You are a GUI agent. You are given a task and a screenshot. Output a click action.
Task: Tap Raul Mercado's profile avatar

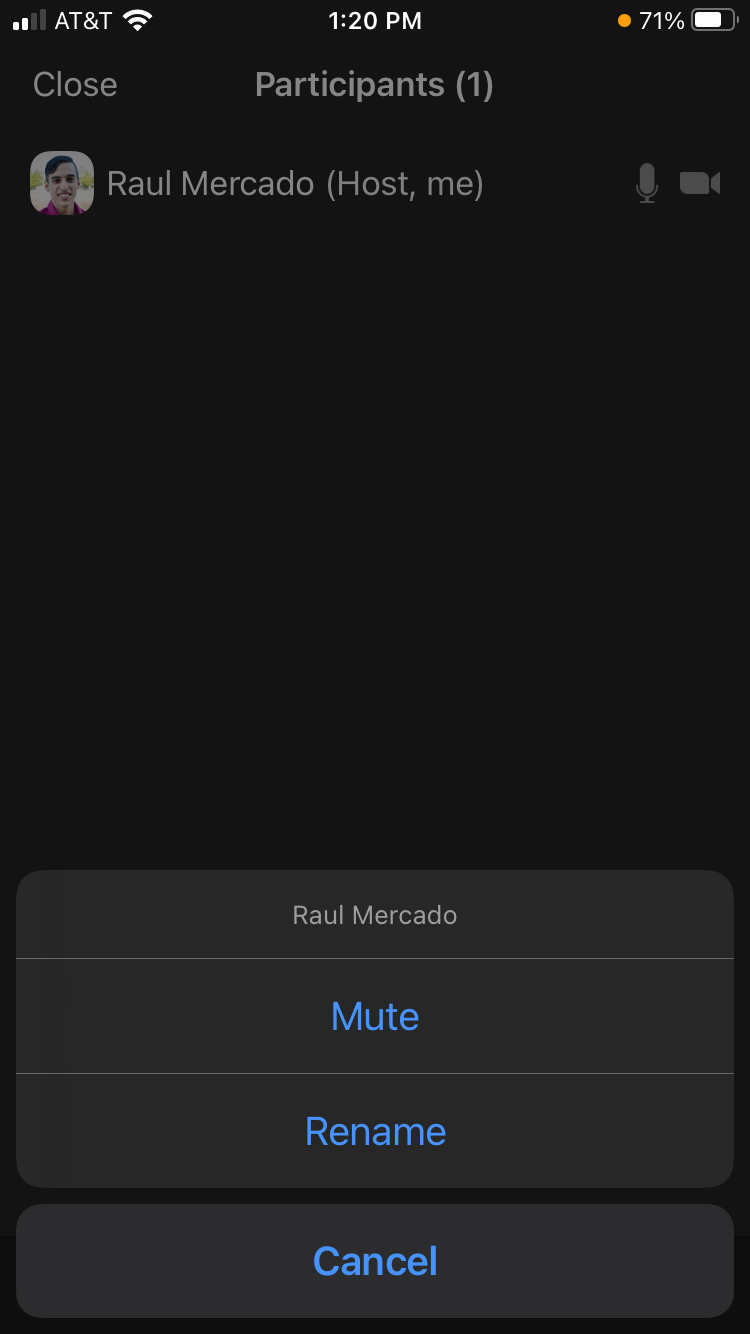(61, 183)
